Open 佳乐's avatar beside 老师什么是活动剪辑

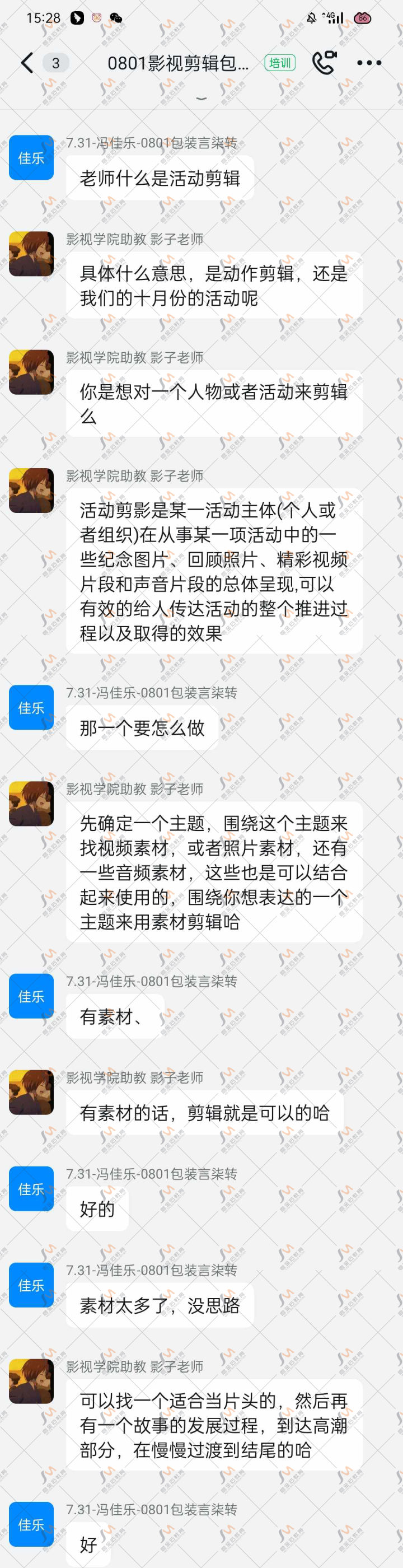point(31,158)
